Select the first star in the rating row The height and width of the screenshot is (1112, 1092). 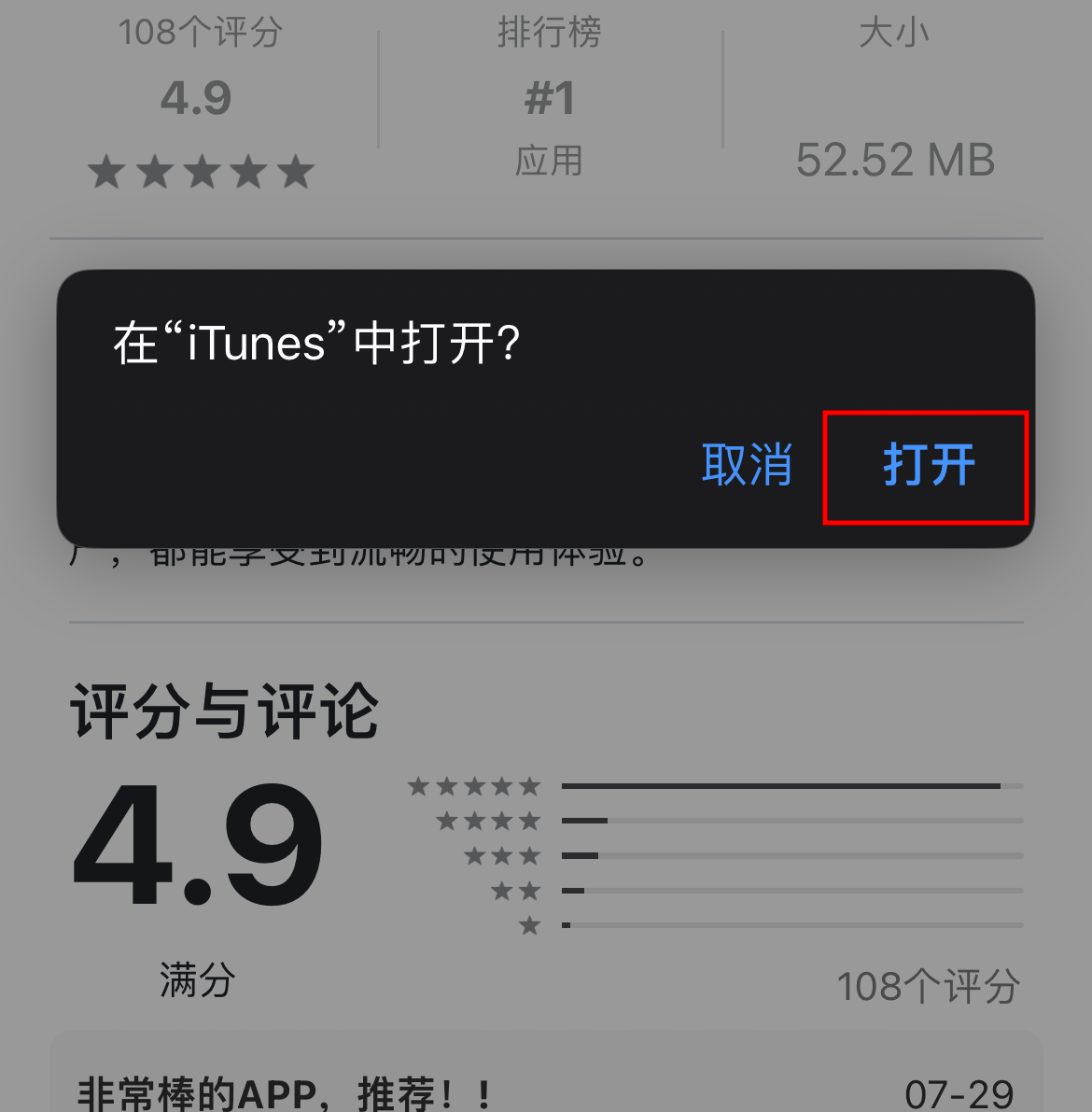pyautogui.click(x=105, y=170)
